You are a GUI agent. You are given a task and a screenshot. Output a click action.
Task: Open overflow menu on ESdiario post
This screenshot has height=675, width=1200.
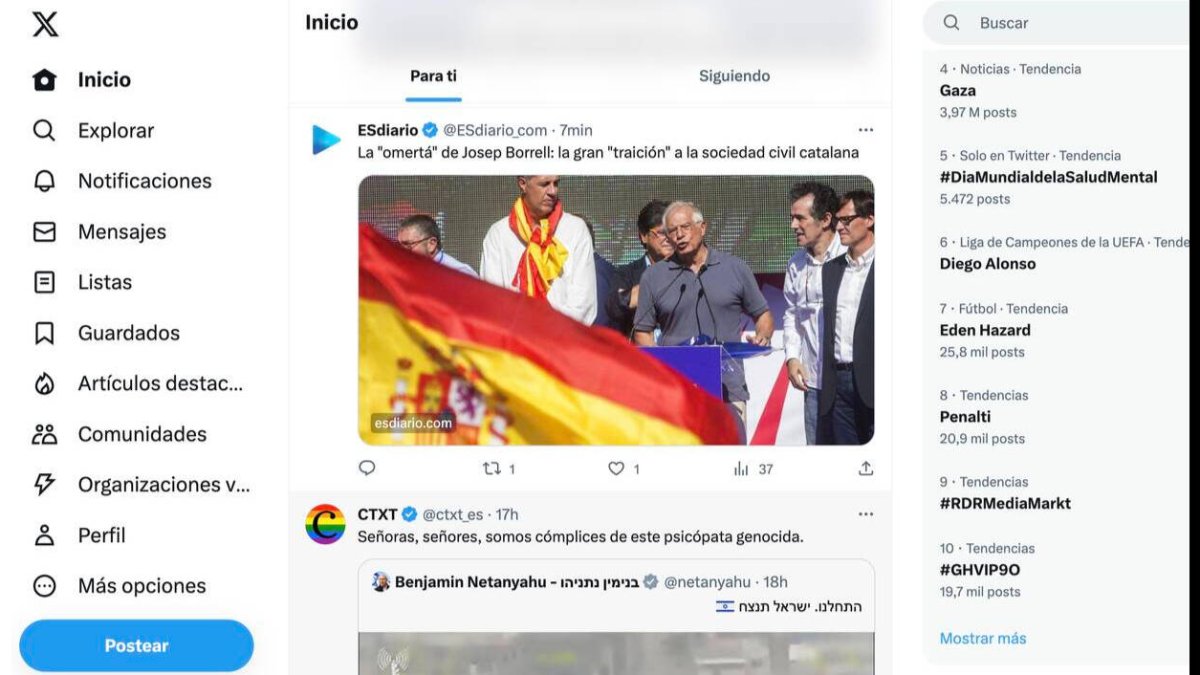[x=866, y=130]
